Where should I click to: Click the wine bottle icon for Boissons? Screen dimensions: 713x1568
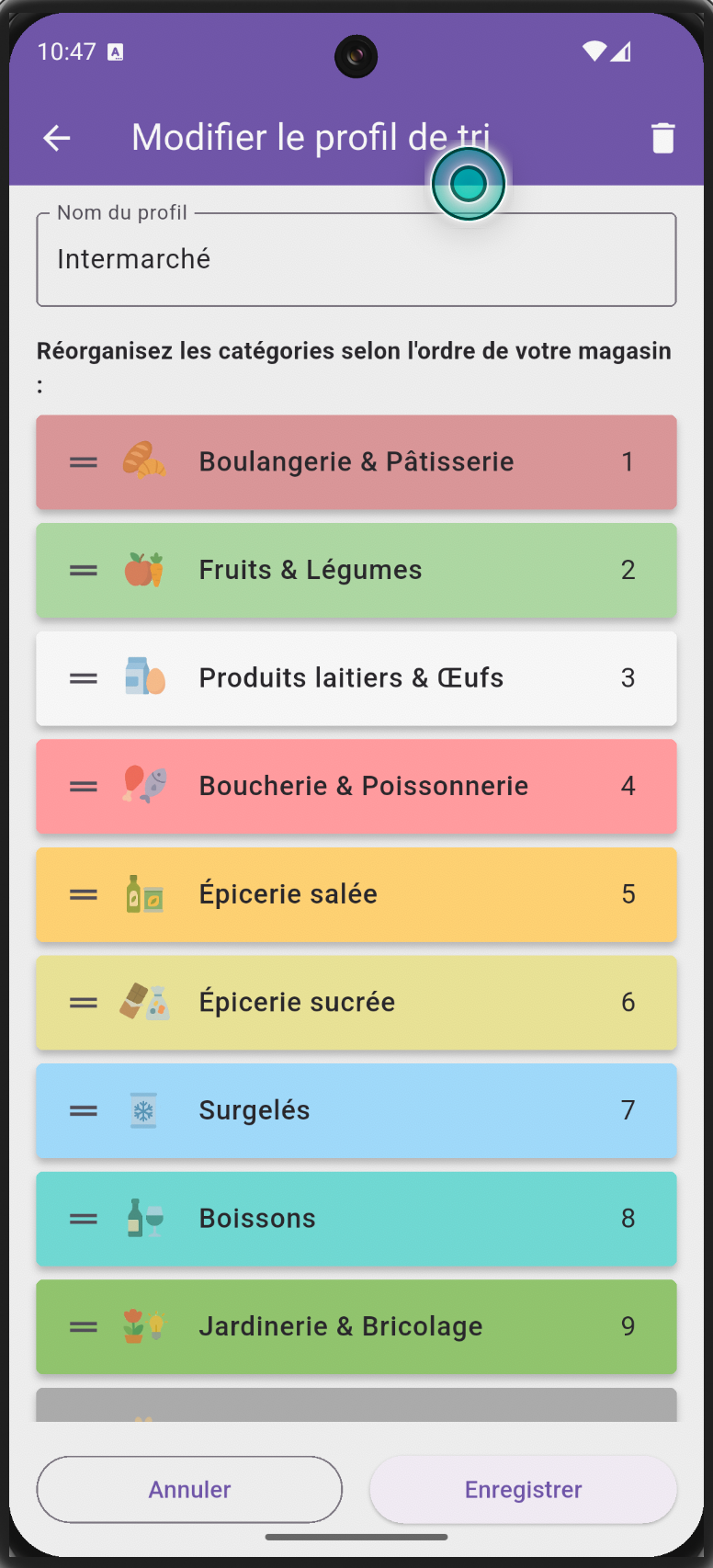pos(143,1219)
